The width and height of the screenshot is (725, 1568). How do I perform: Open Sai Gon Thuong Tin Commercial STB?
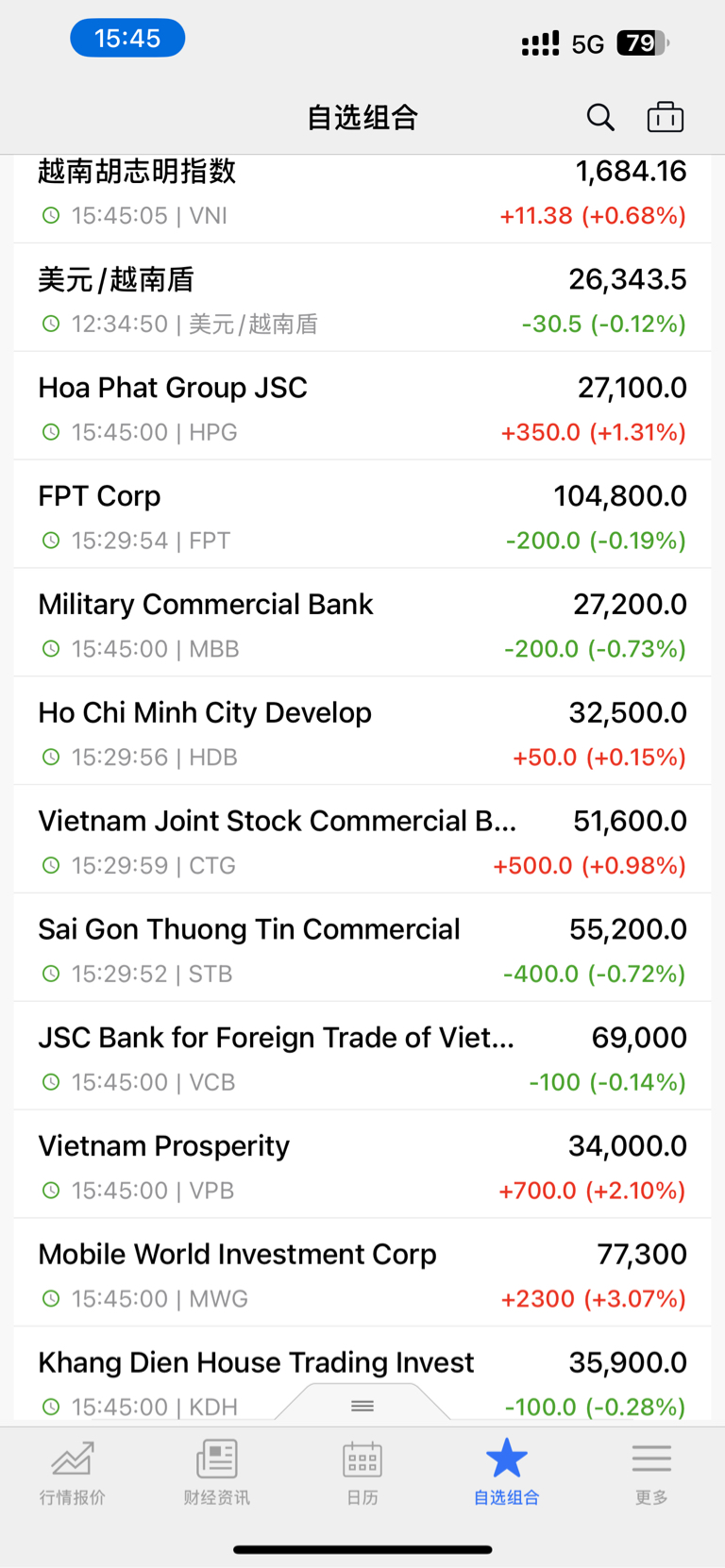362,949
